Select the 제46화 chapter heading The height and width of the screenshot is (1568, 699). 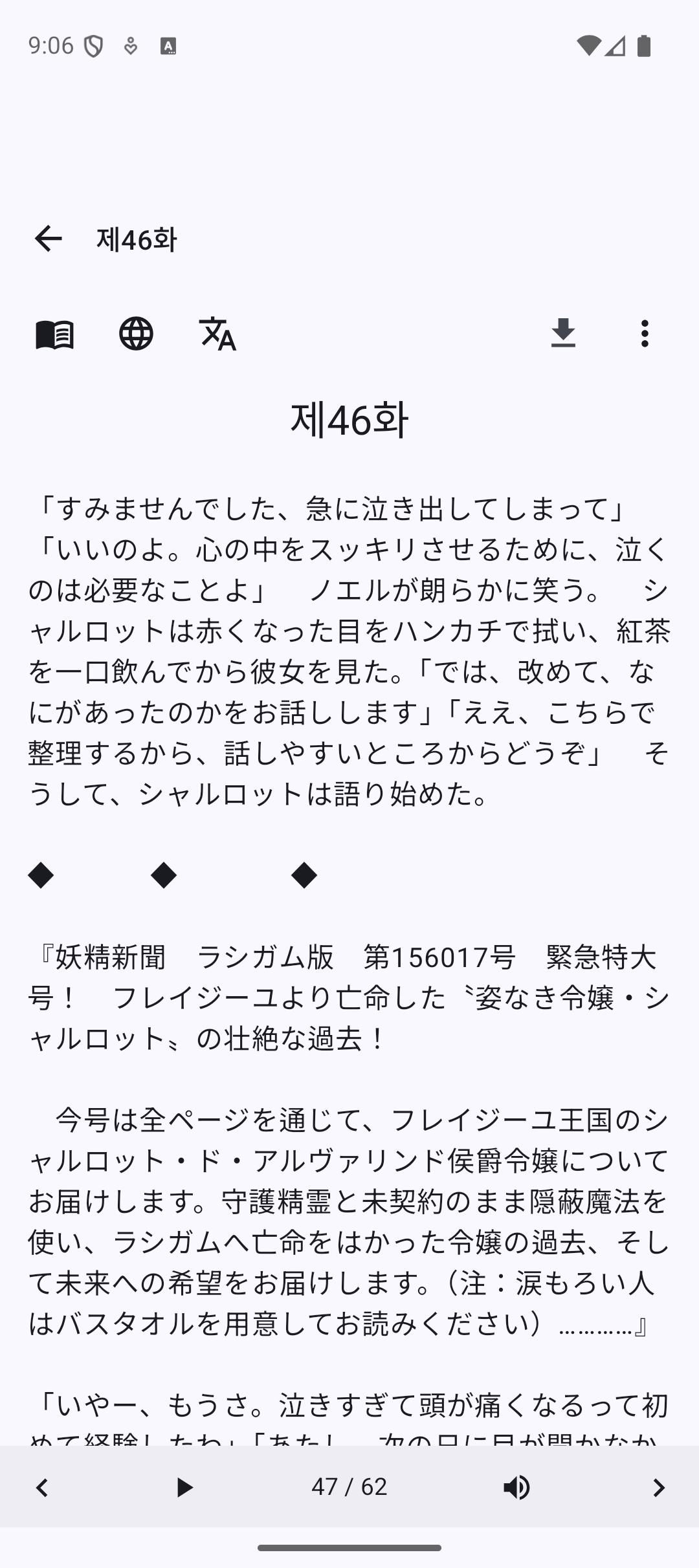(x=349, y=420)
